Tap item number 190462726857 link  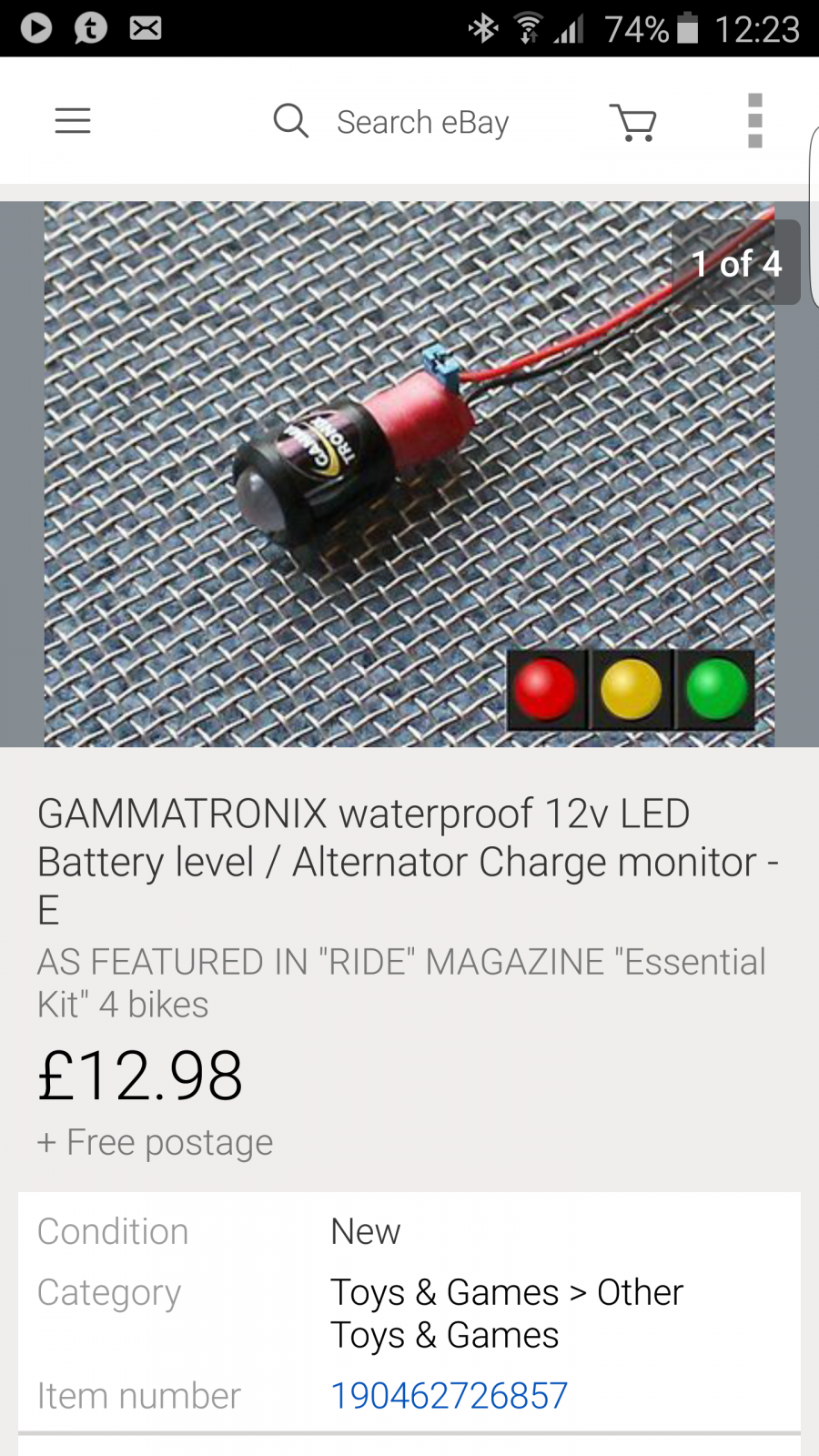(x=449, y=1395)
